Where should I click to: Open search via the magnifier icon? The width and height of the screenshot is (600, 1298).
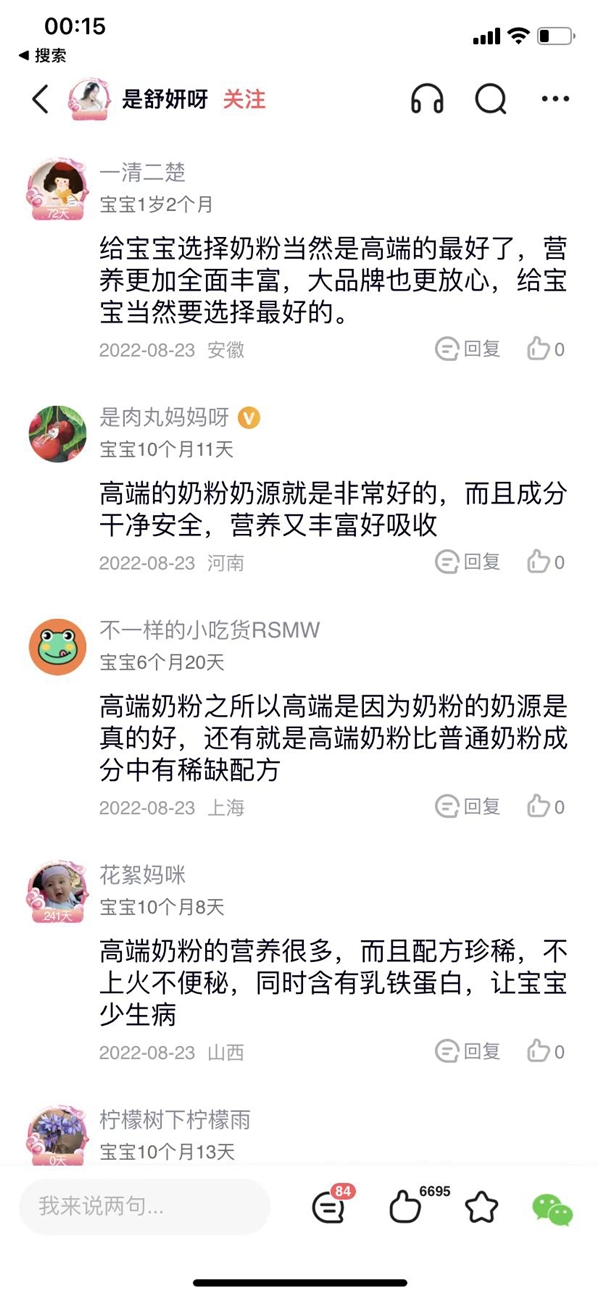click(x=490, y=99)
